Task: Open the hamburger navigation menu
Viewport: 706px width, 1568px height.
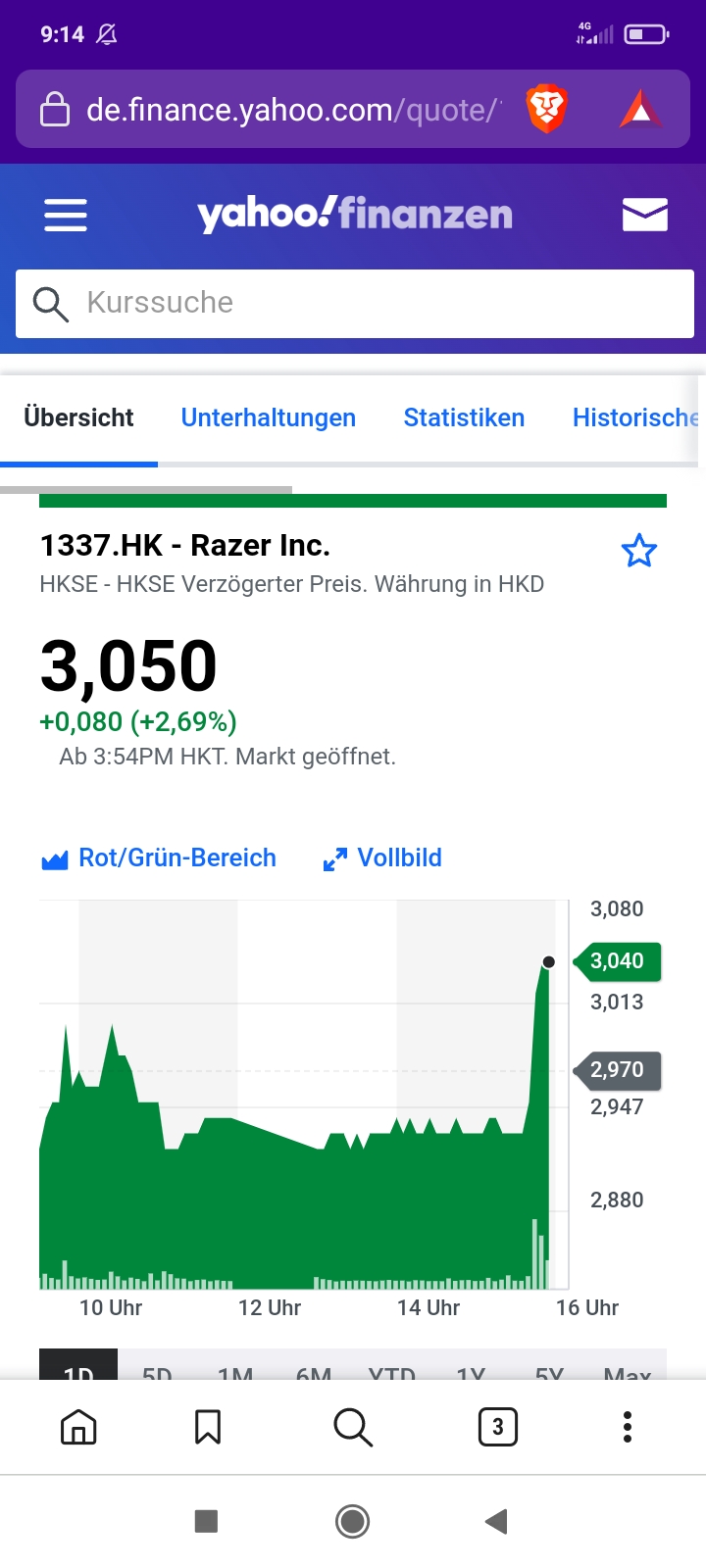Action: (x=65, y=214)
